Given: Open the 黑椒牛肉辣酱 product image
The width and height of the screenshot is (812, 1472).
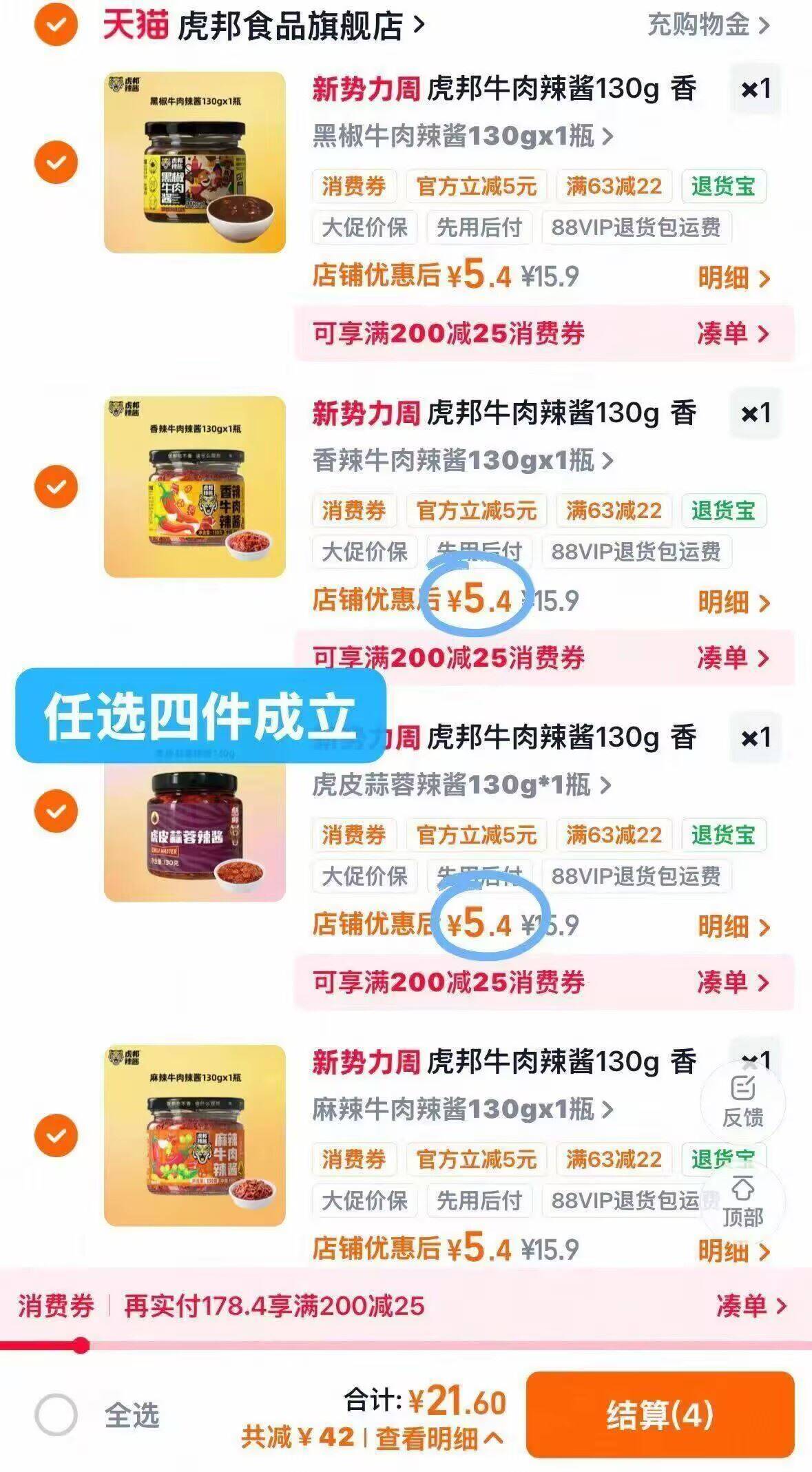Looking at the screenshot, I should pos(195,163).
